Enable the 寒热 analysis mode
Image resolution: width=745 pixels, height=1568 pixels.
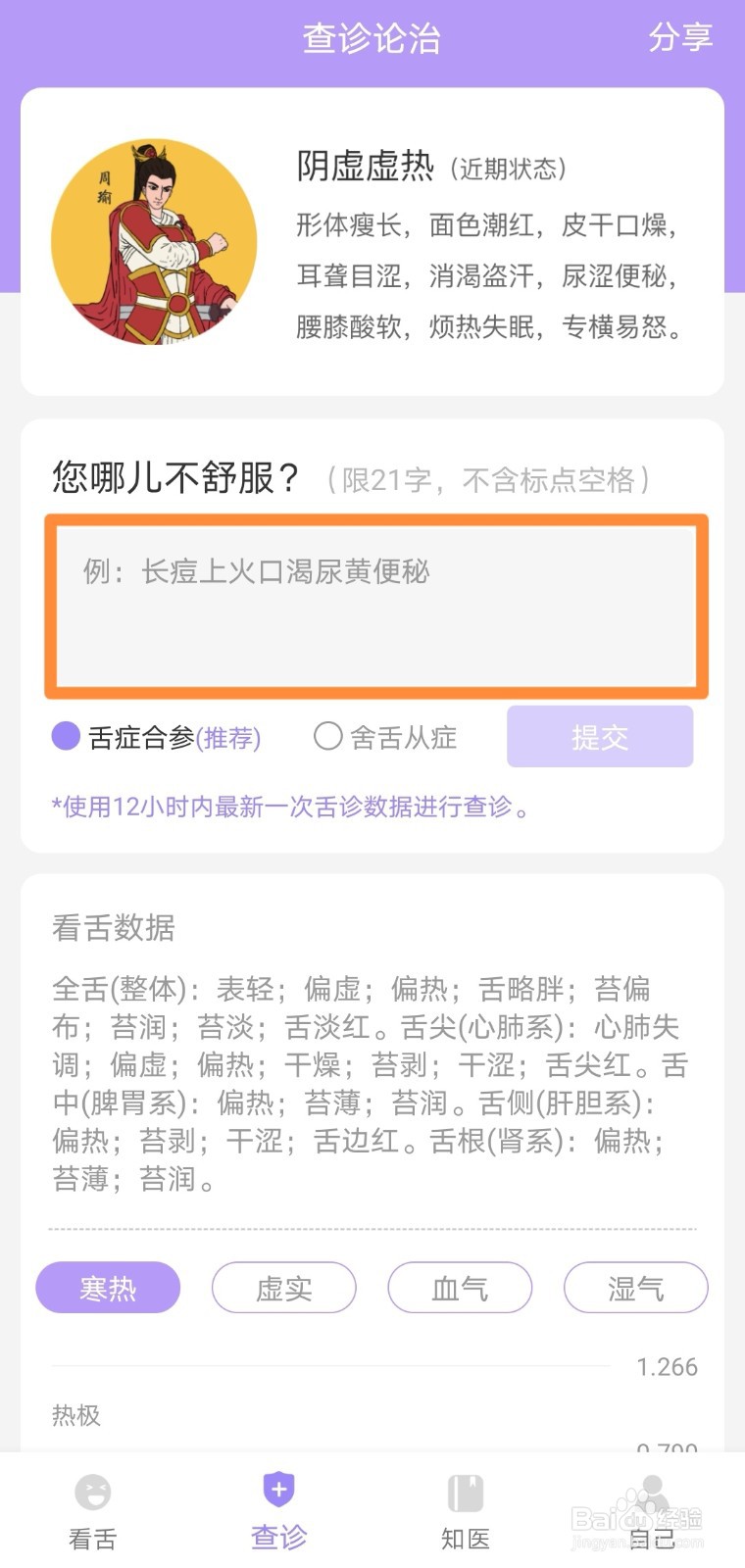tap(108, 1288)
